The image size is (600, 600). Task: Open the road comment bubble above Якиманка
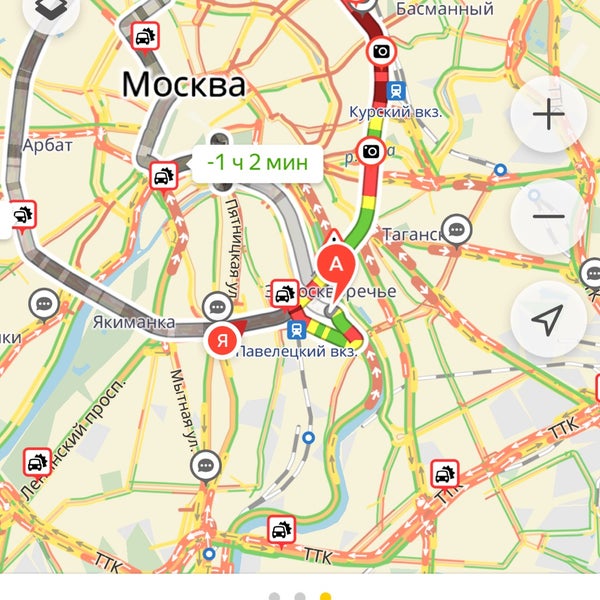coord(216,306)
